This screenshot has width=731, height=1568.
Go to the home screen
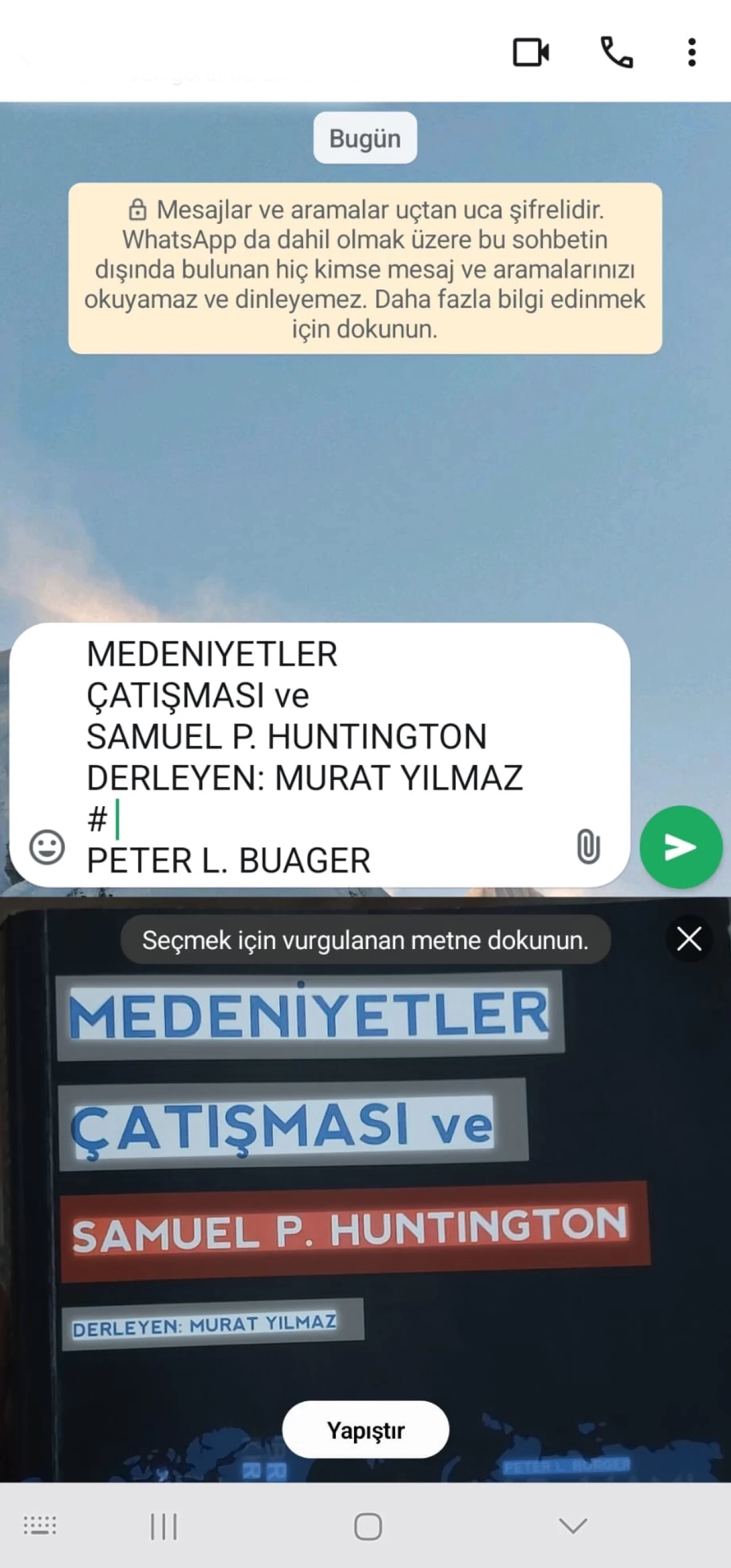[368, 1526]
